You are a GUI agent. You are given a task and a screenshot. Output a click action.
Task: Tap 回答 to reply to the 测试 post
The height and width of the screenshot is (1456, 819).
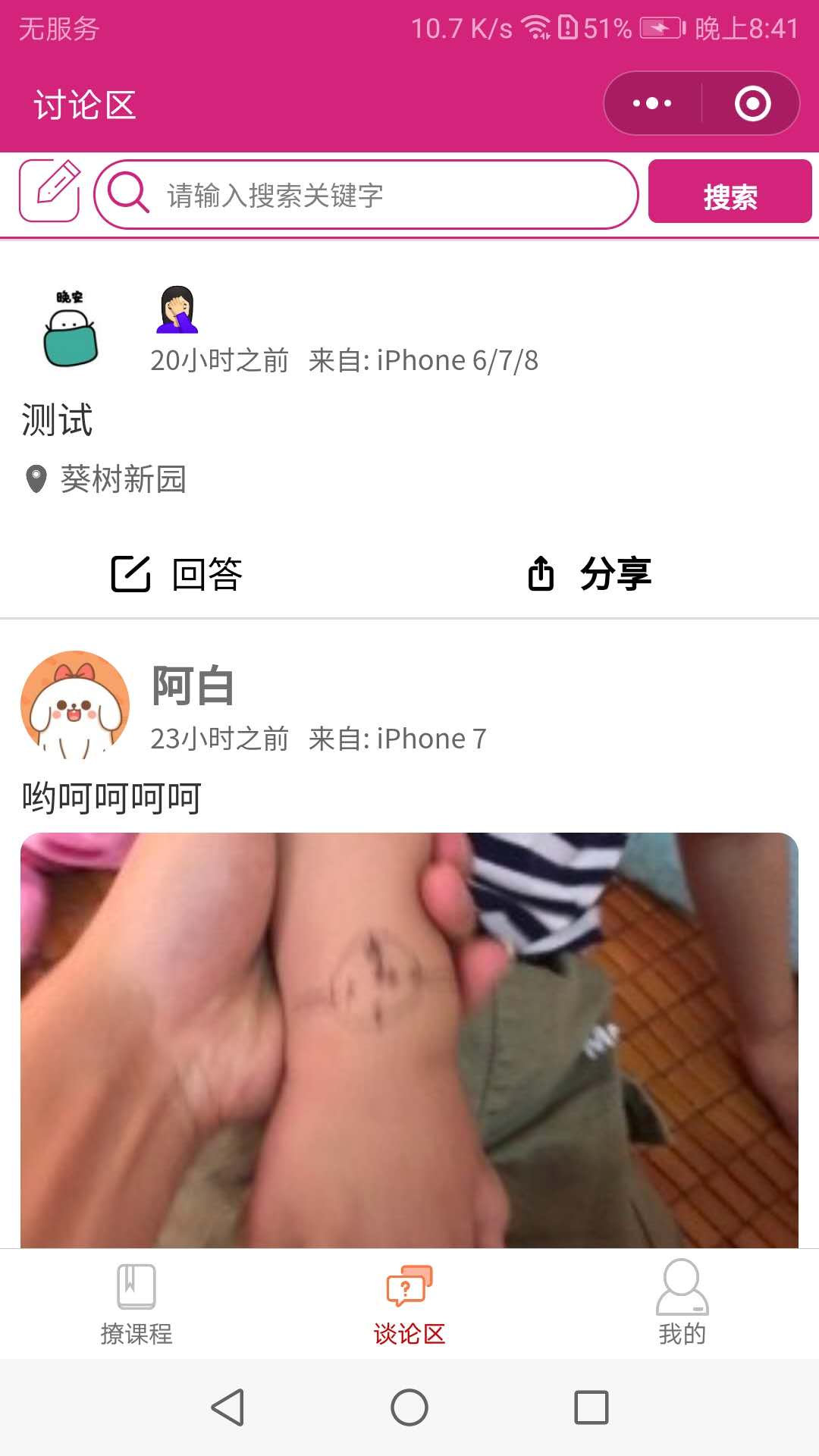point(177,573)
